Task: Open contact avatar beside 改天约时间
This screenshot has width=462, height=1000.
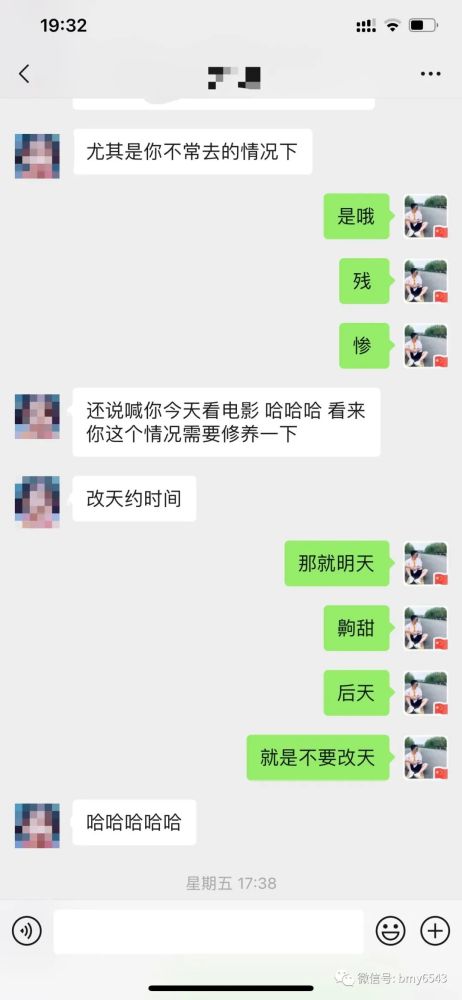Action: coord(37,501)
